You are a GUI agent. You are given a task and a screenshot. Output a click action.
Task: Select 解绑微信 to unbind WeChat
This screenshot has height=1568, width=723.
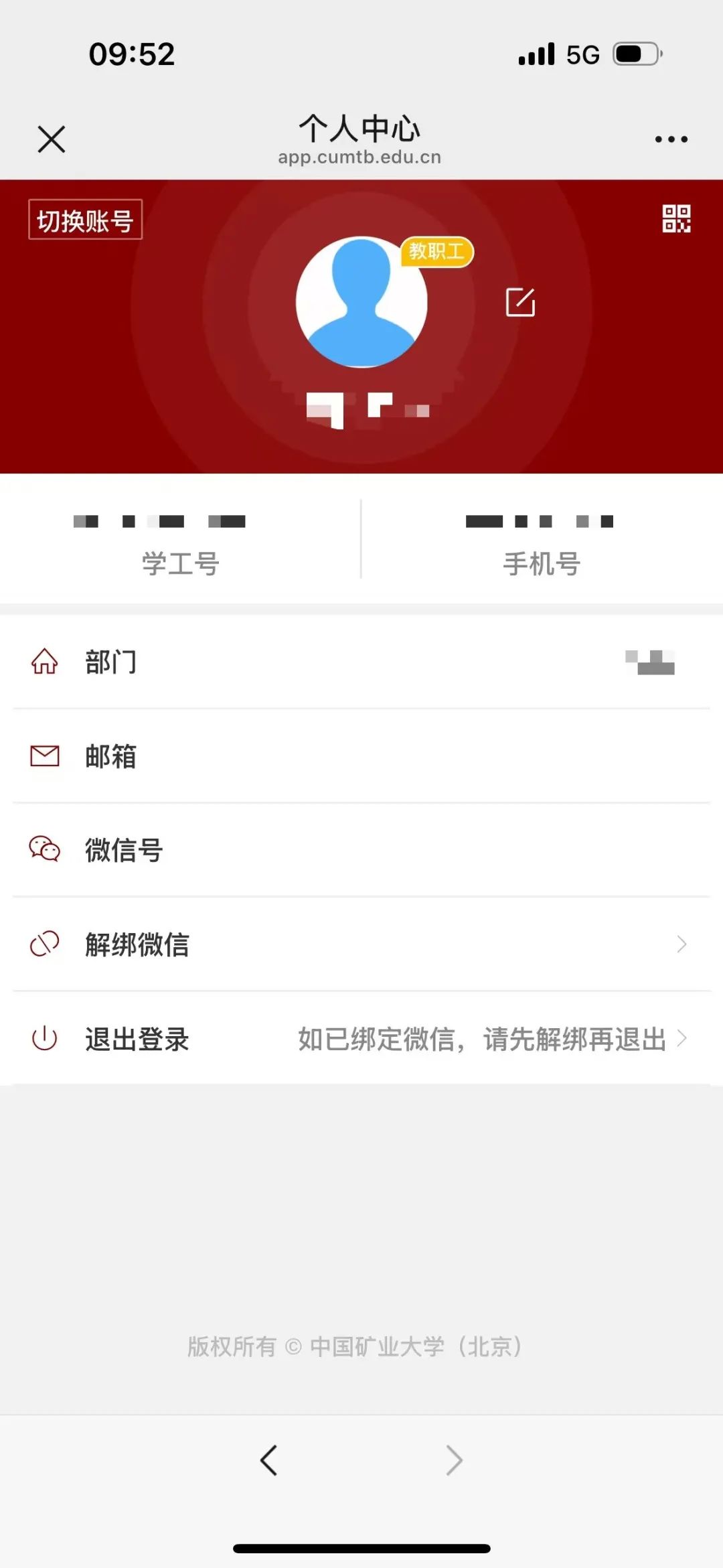coord(361,944)
